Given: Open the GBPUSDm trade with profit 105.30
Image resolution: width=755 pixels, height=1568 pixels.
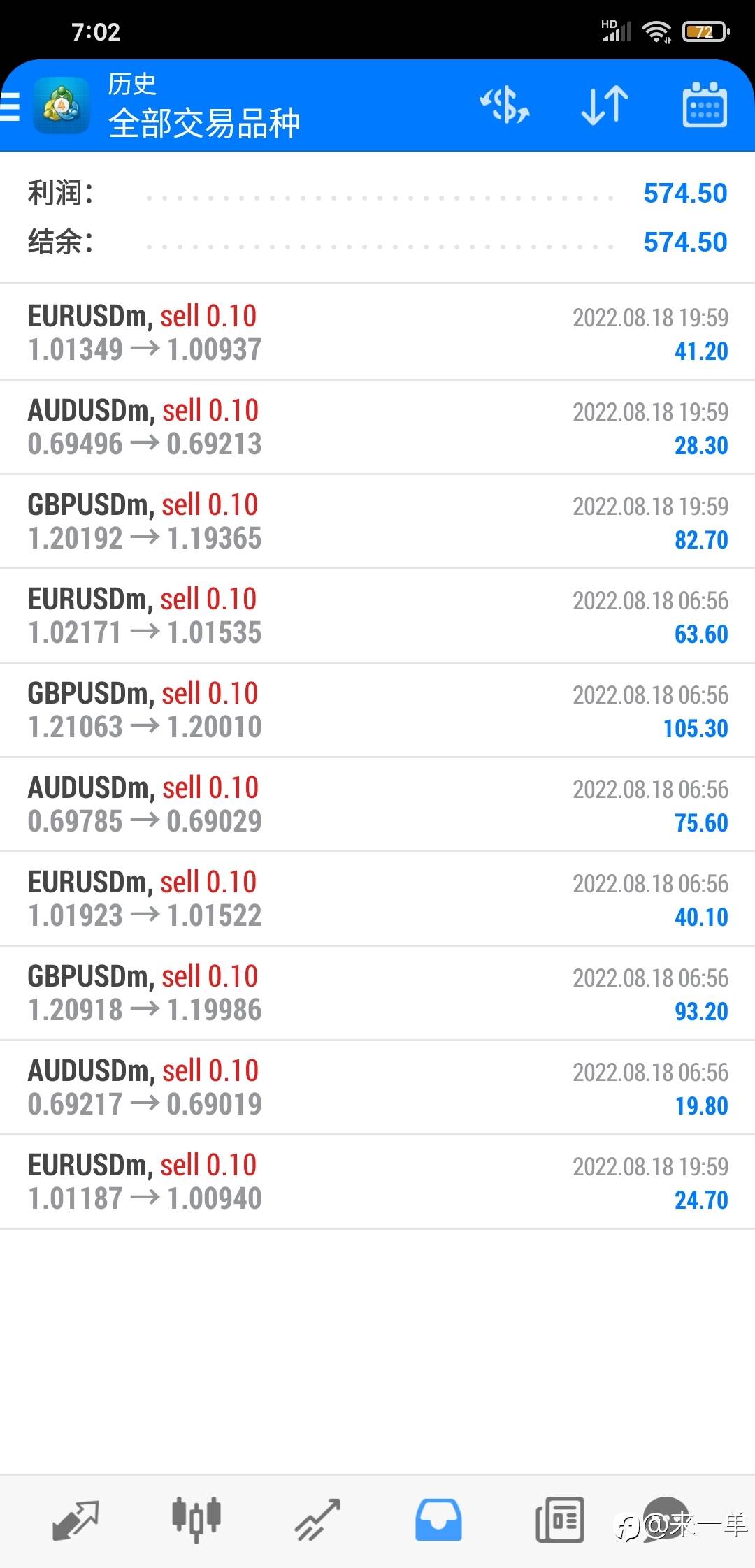Looking at the screenshot, I should tap(377, 710).
